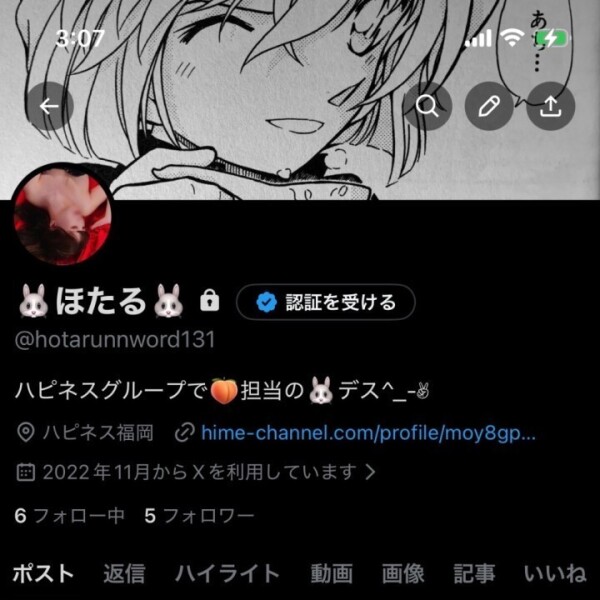The image size is (600, 600).
Task: Switch to the ポスト tab
Action: (43, 573)
